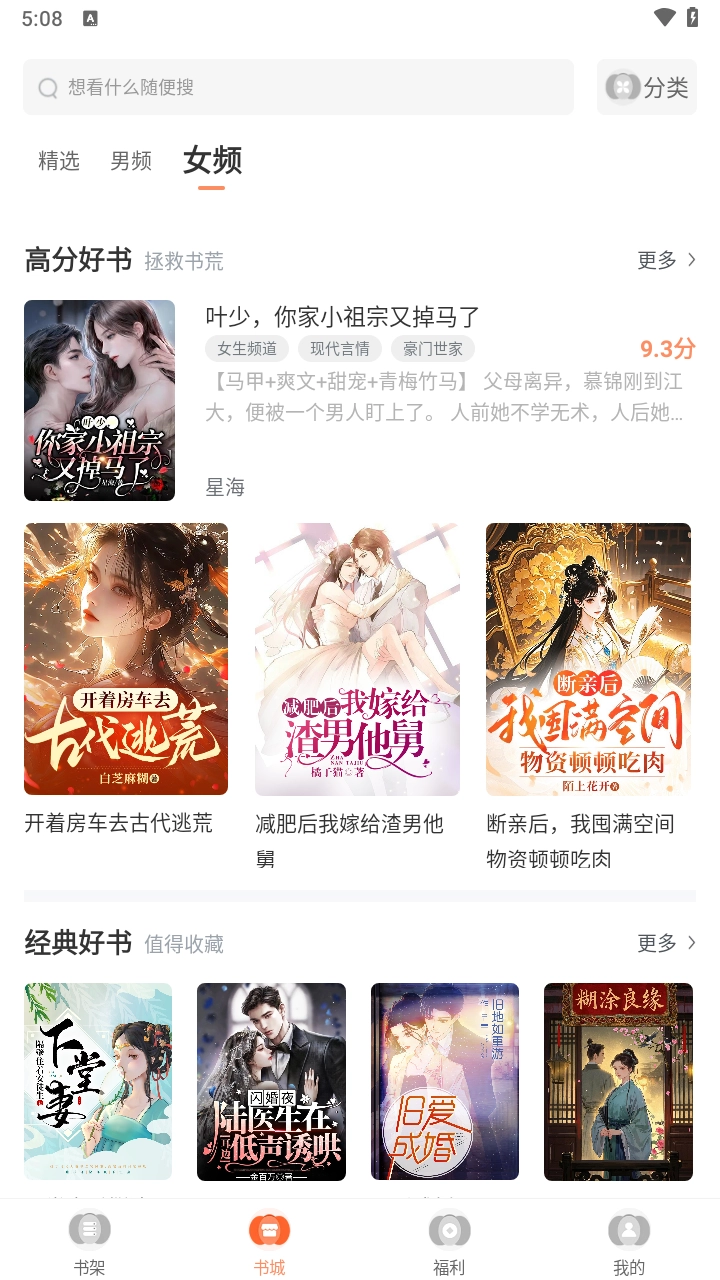Select the 女频 tab
The width and height of the screenshot is (720, 1280).
click(212, 161)
